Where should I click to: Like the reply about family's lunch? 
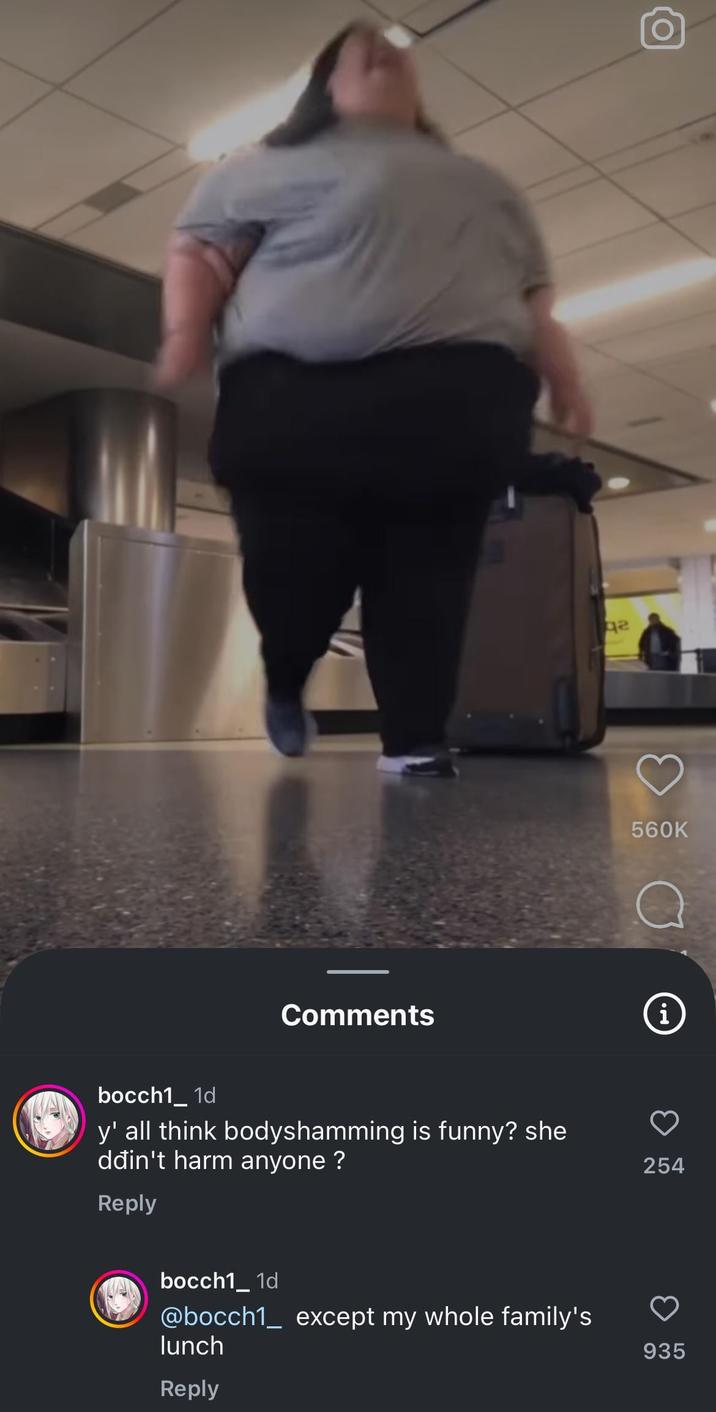pos(664,1309)
